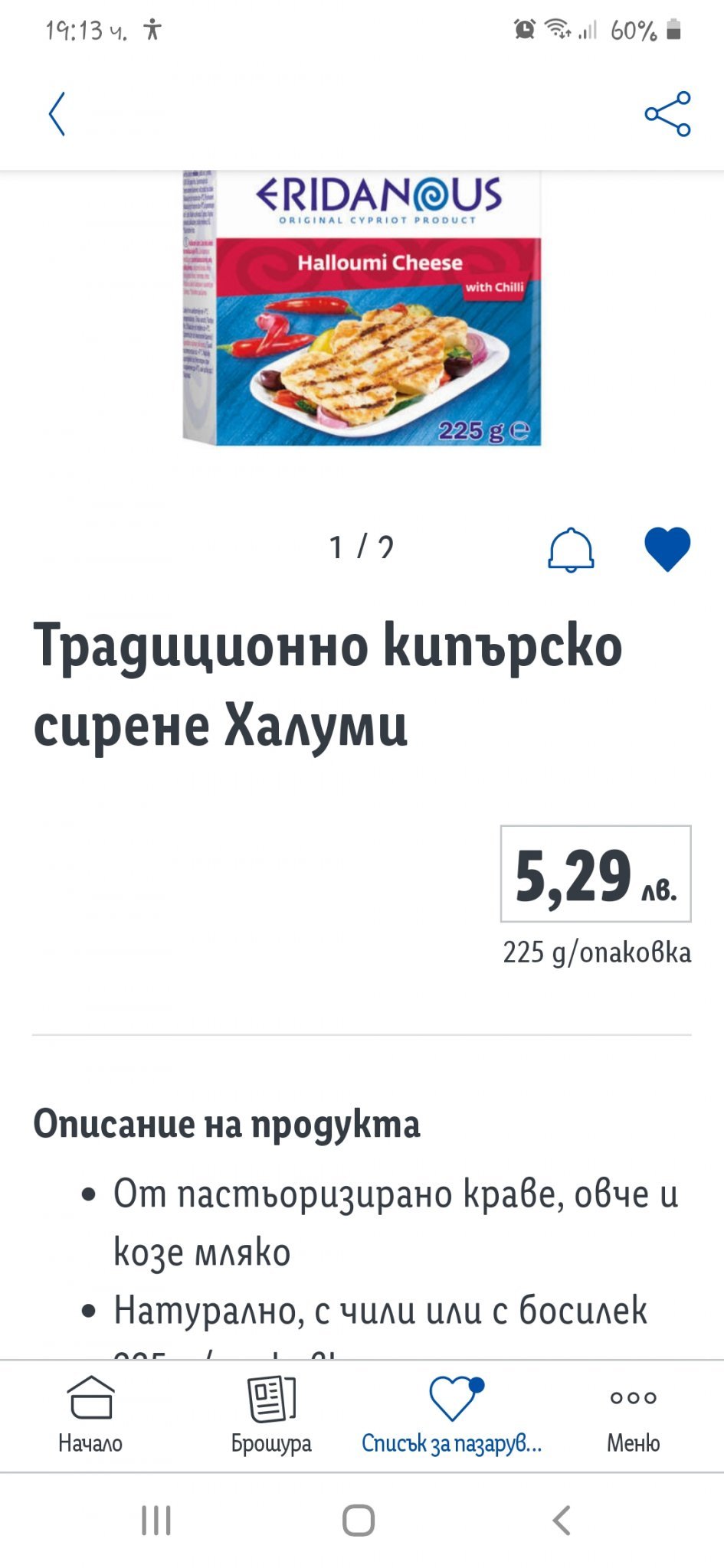Open the Меню tab
Image resolution: width=724 pixels, height=1568 pixels.
633,1415
